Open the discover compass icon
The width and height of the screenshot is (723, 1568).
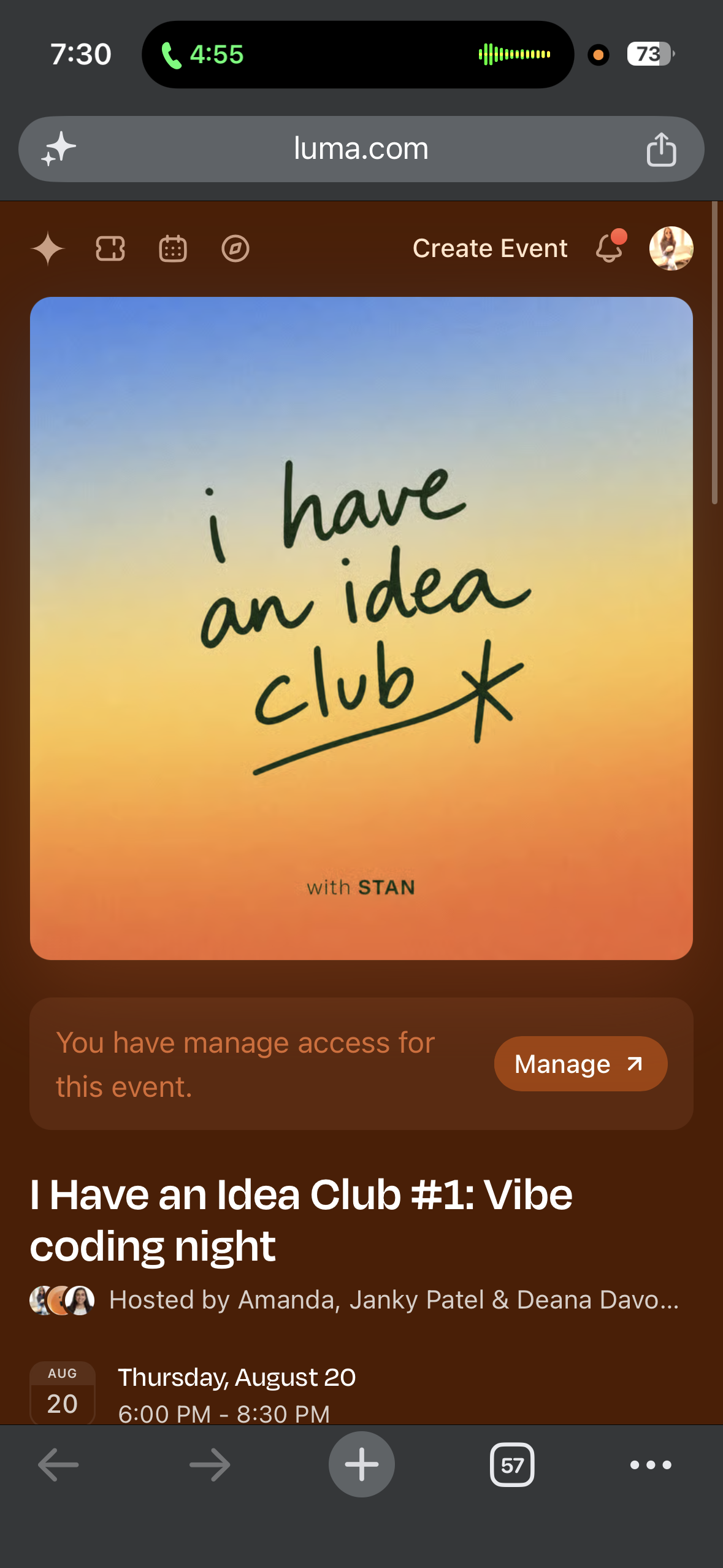coord(235,248)
